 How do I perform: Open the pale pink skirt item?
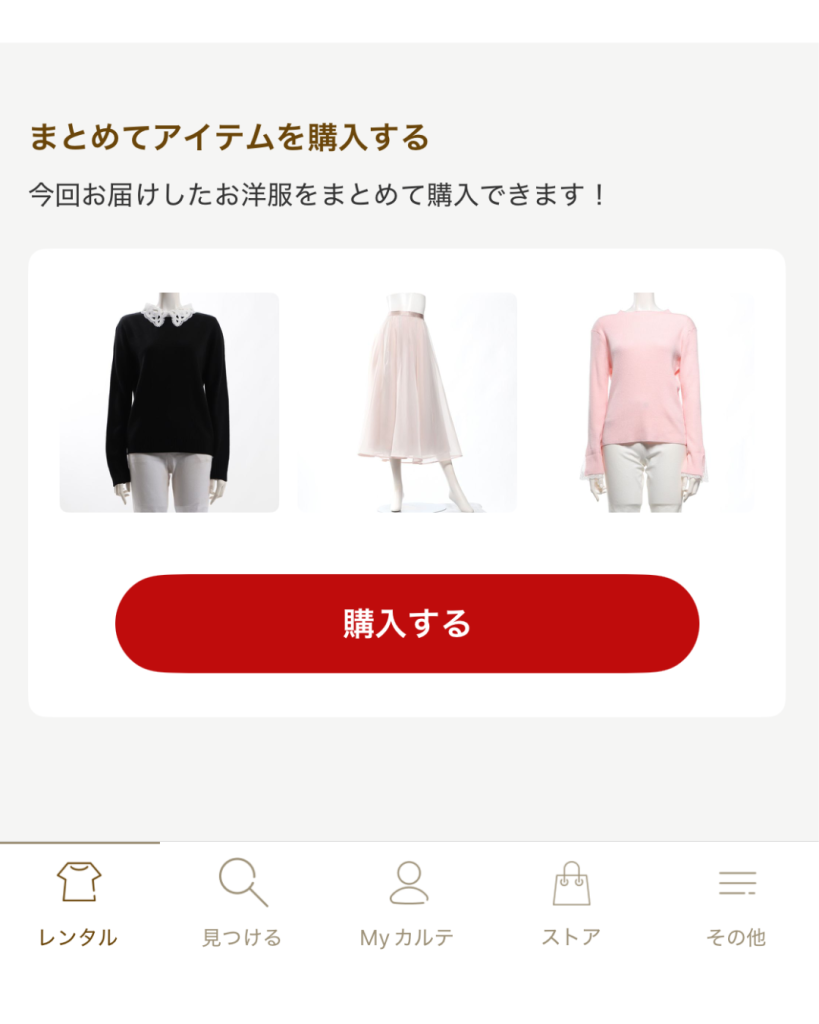[407, 402]
